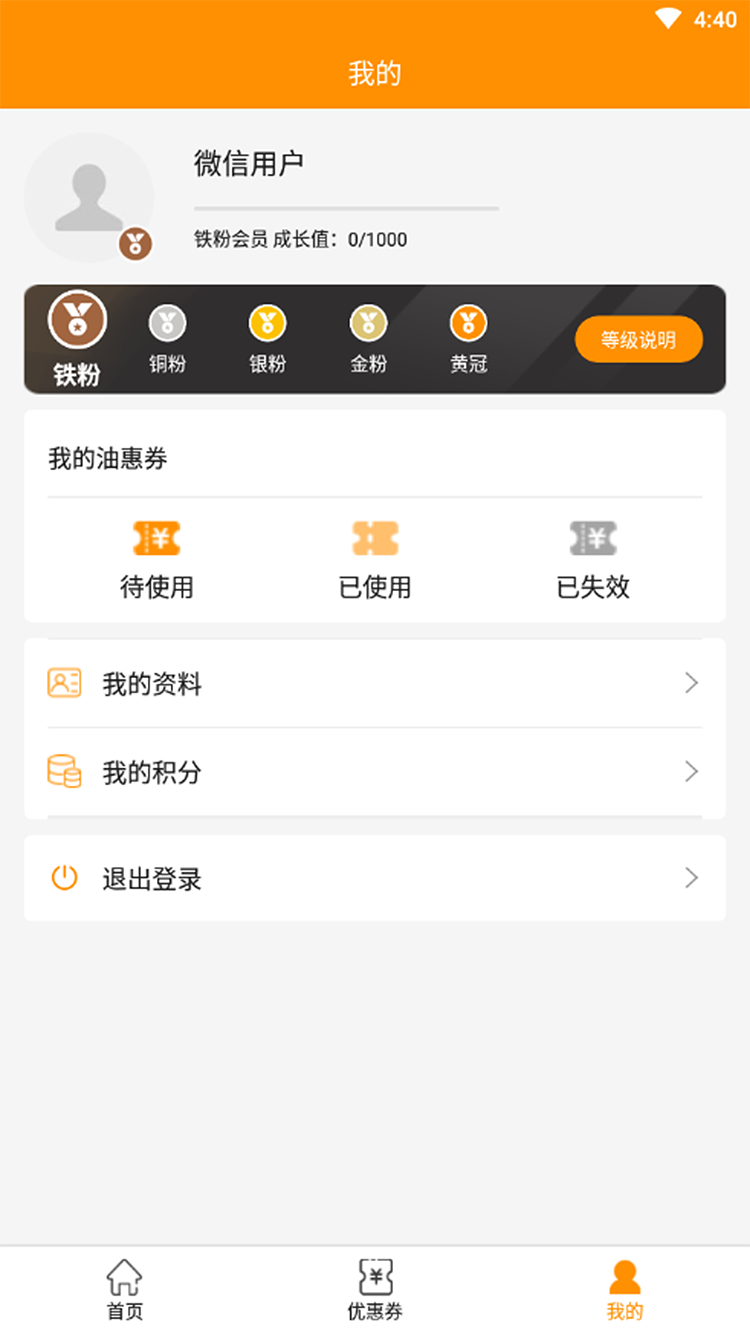Tap the 微信用户 username link
The width and height of the screenshot is (750, 1333).
click(x=249, y=163)
